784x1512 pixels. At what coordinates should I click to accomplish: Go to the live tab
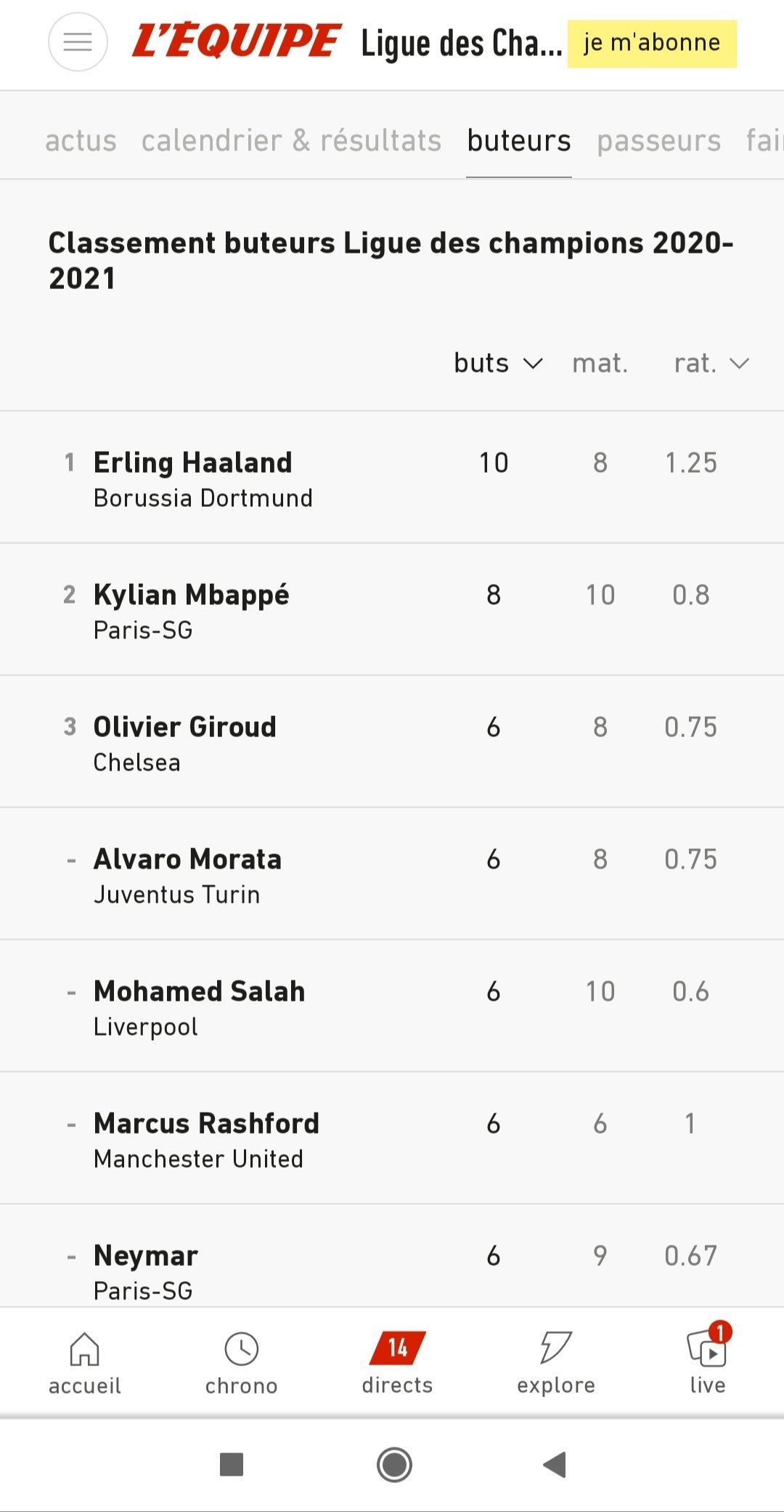click(x=707, y=1362)
